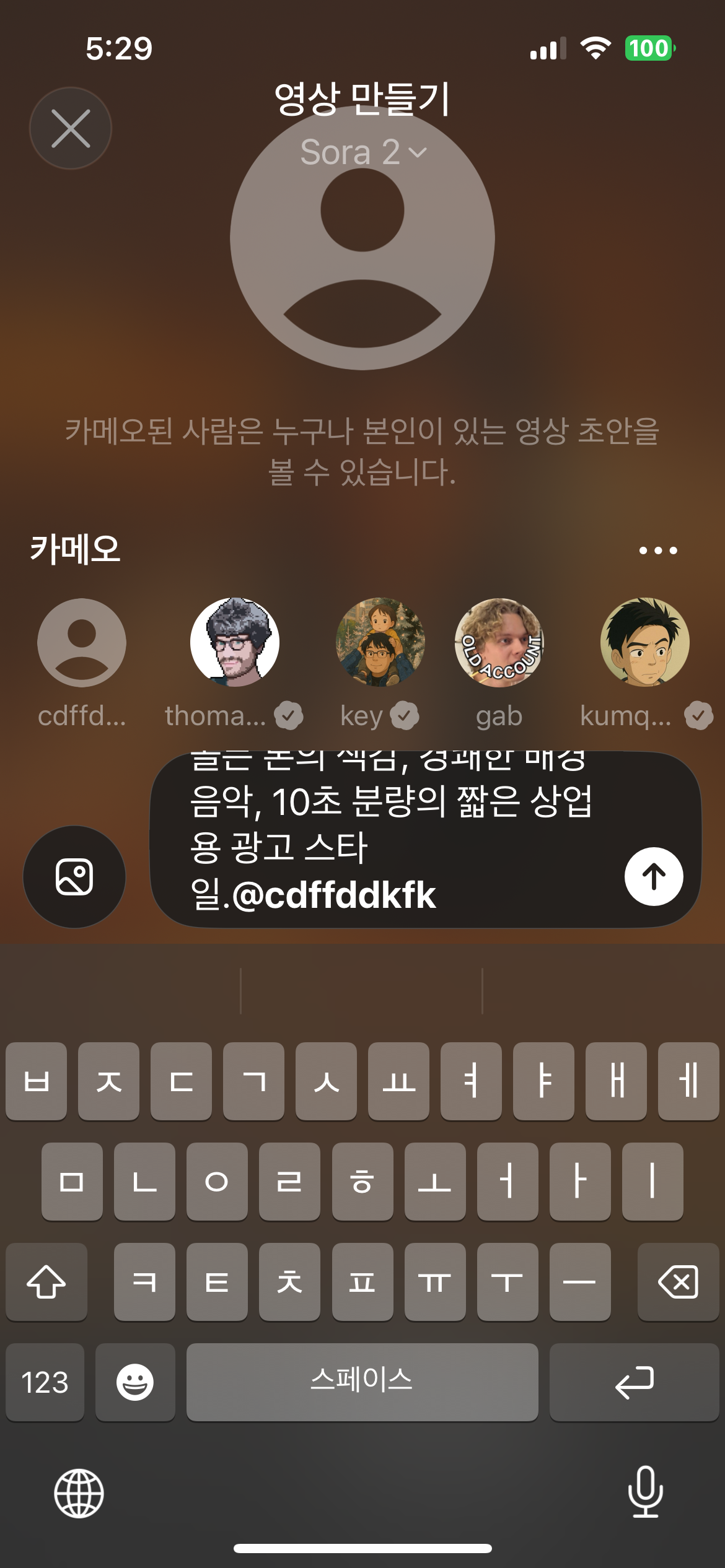
Task: Close the video creation screen
Action: pyautogui.click(x=71, y=128)
